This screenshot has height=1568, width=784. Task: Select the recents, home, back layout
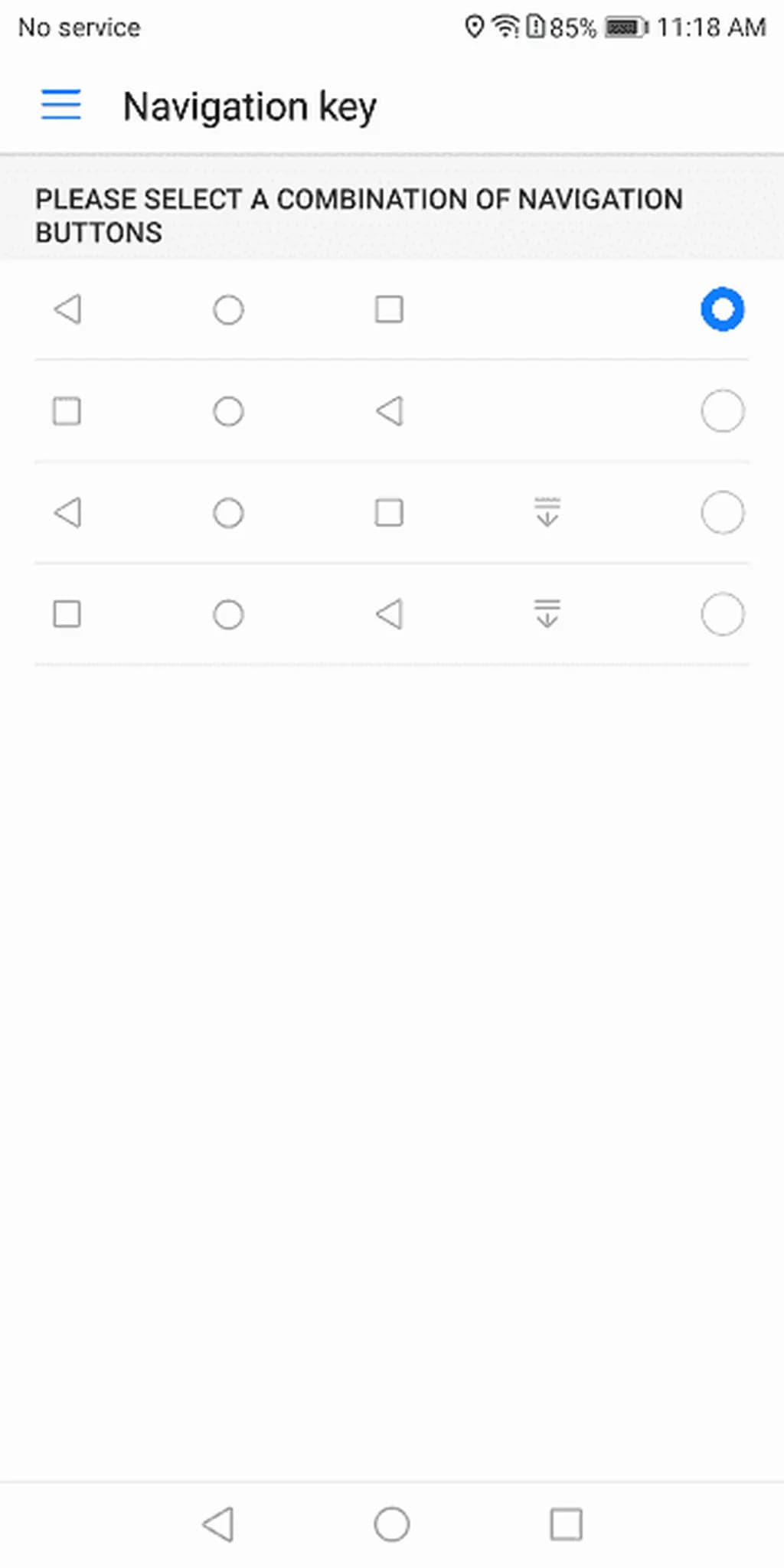[722, 411]
